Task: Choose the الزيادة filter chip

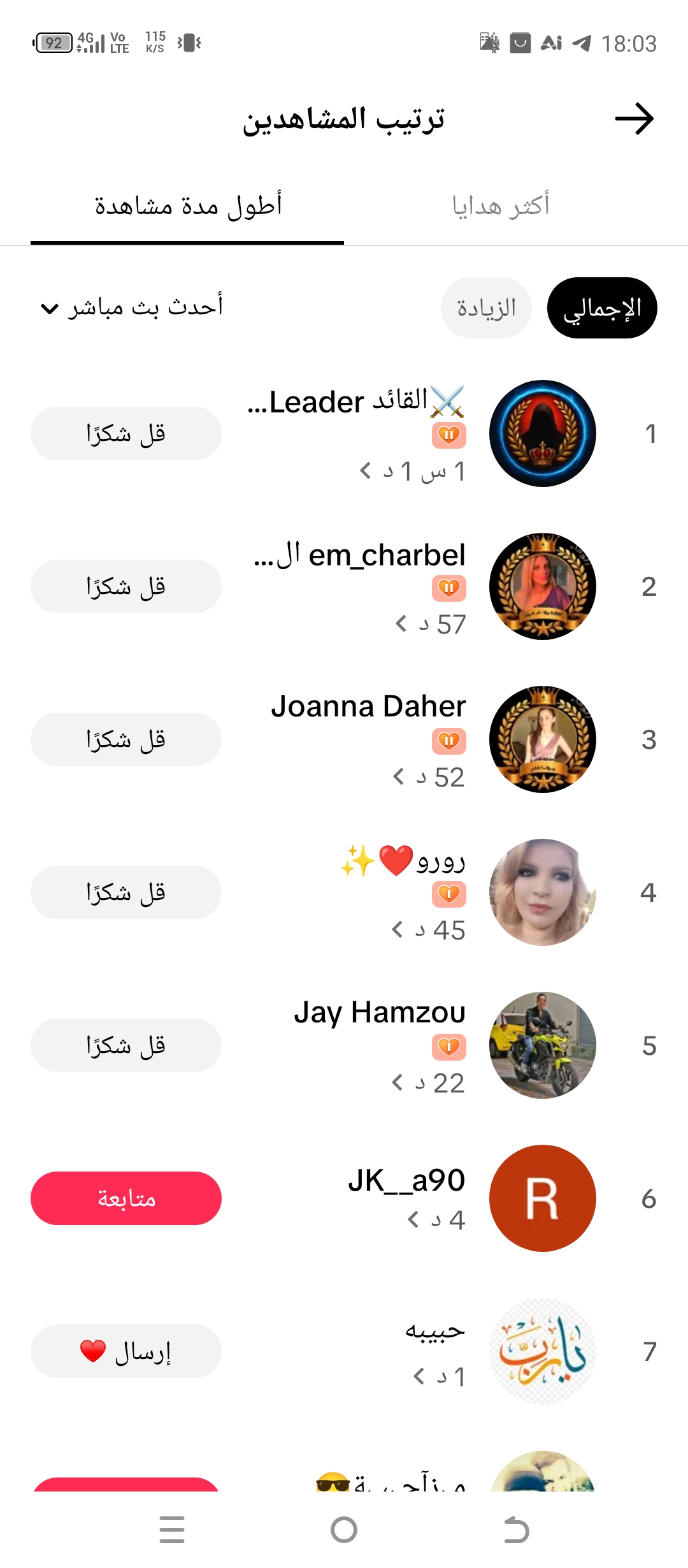Action: [x=486, y=308]
